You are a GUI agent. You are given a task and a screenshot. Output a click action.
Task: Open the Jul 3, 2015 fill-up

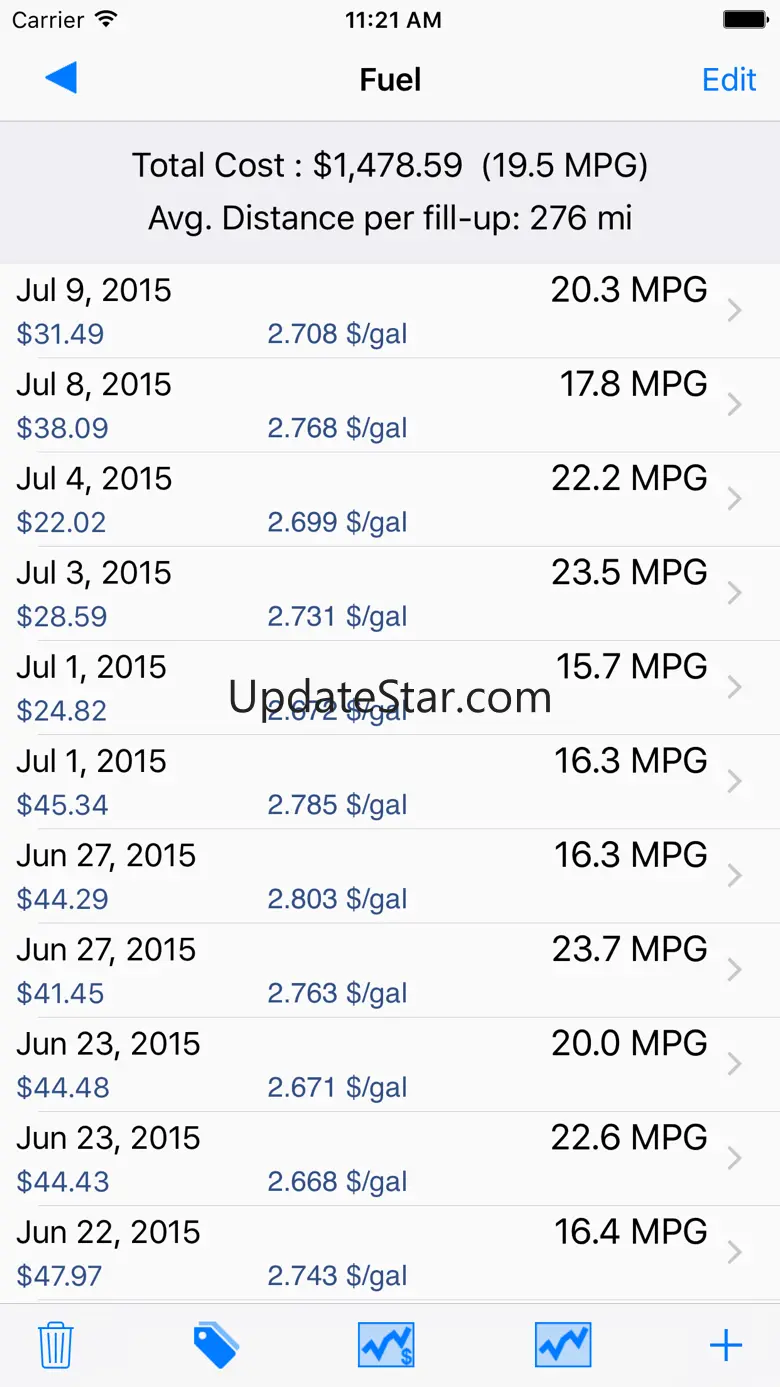[390, 593]
